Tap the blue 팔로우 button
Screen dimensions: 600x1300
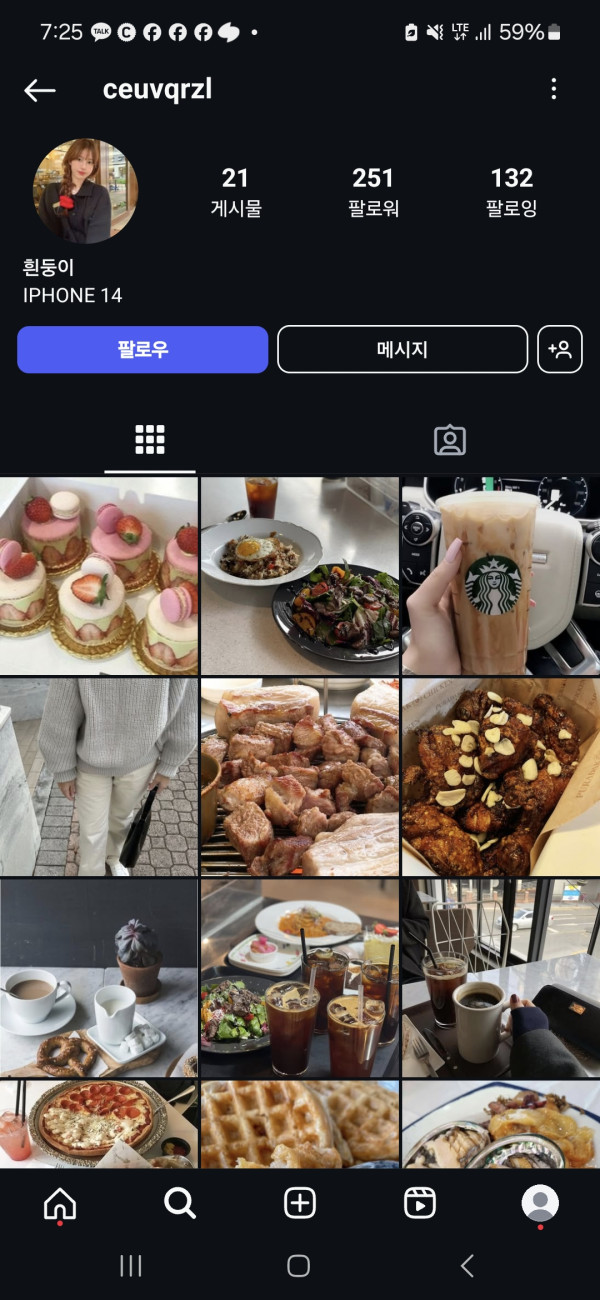click(142, 349)
